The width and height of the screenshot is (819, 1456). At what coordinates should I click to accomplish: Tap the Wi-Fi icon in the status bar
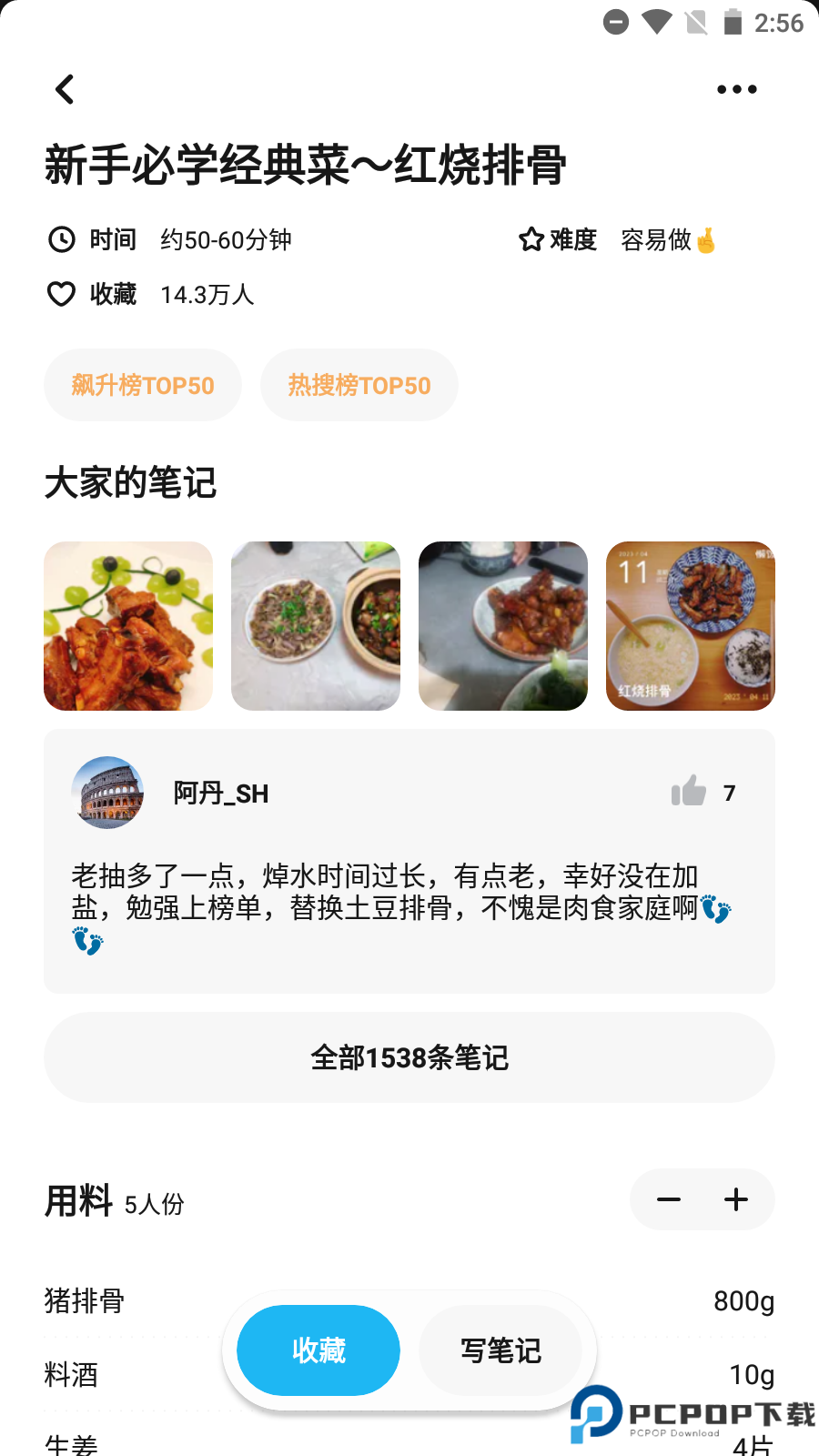pyautogui.click(x=653, y=23)
